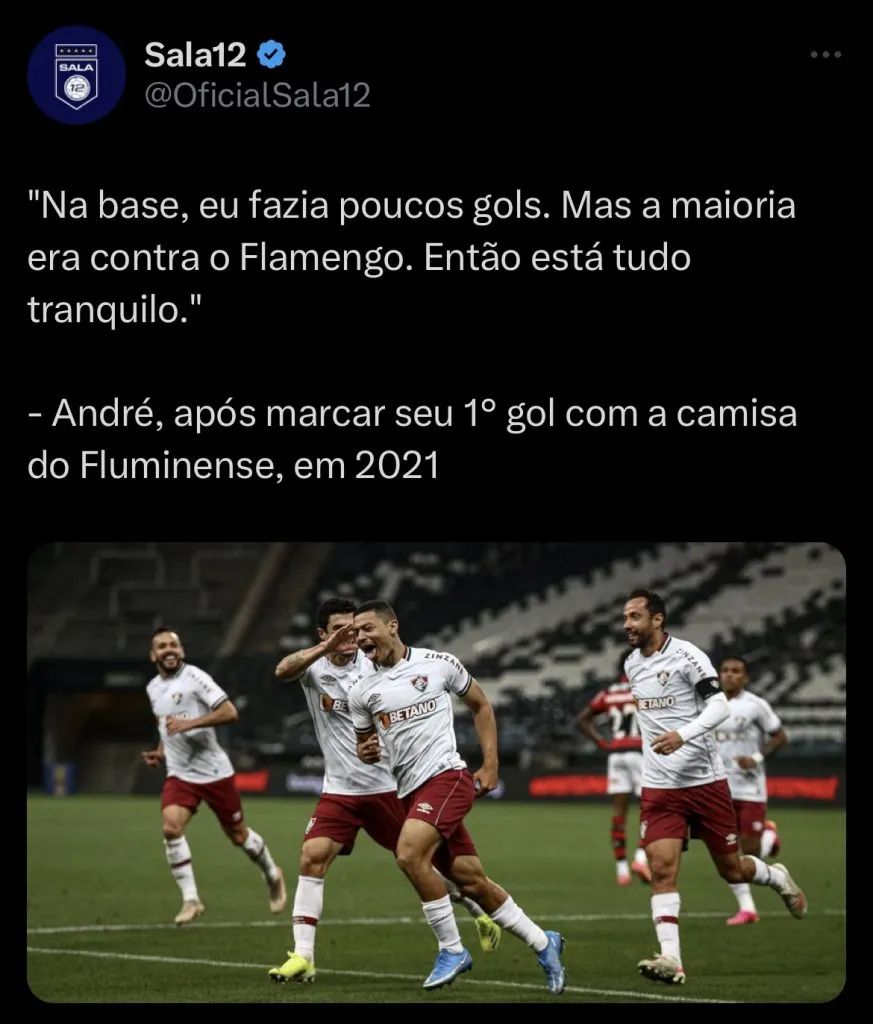Open the Sala12 profile picture
The width and height of the screenshot is (873, 1024).
76,75
